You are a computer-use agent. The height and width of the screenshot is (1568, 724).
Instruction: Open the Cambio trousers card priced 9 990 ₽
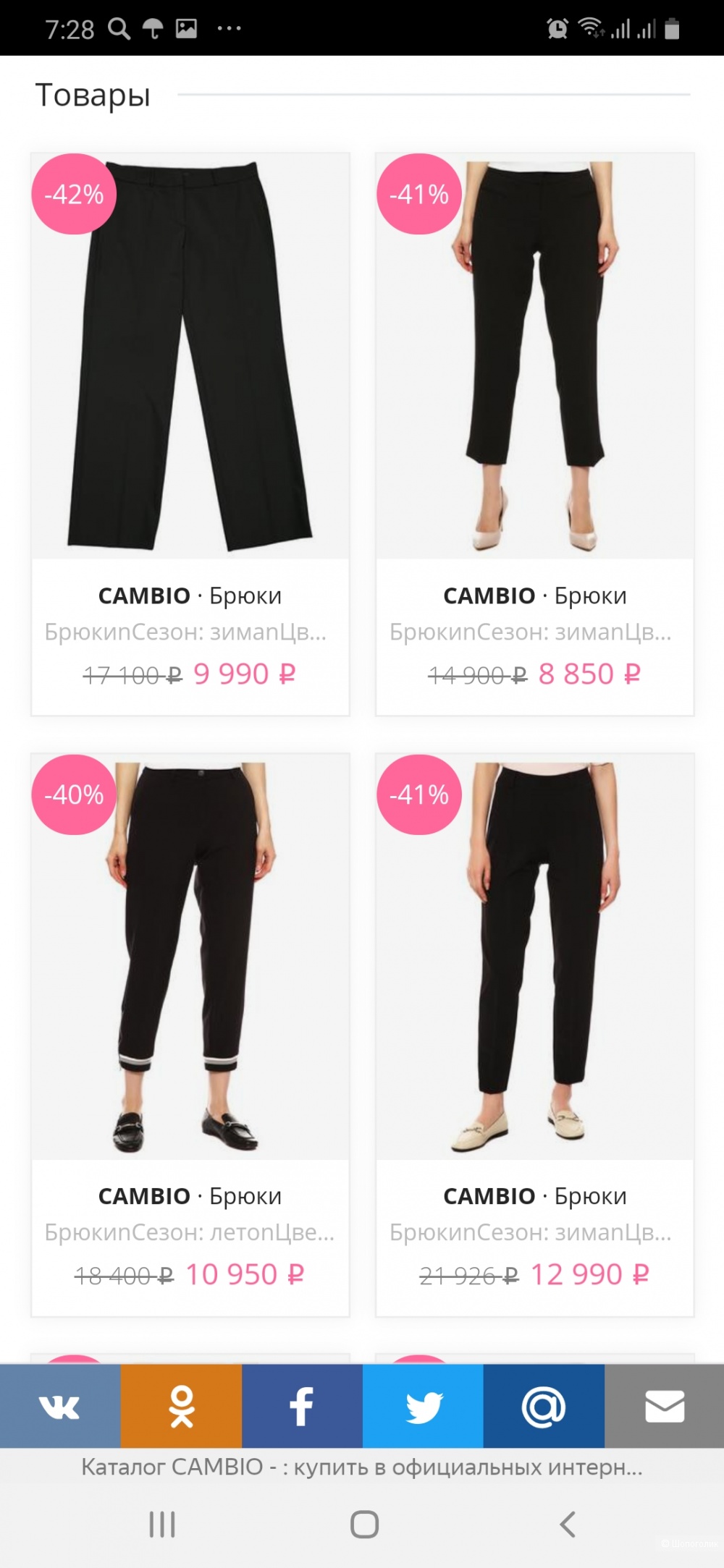pos(190,434)
